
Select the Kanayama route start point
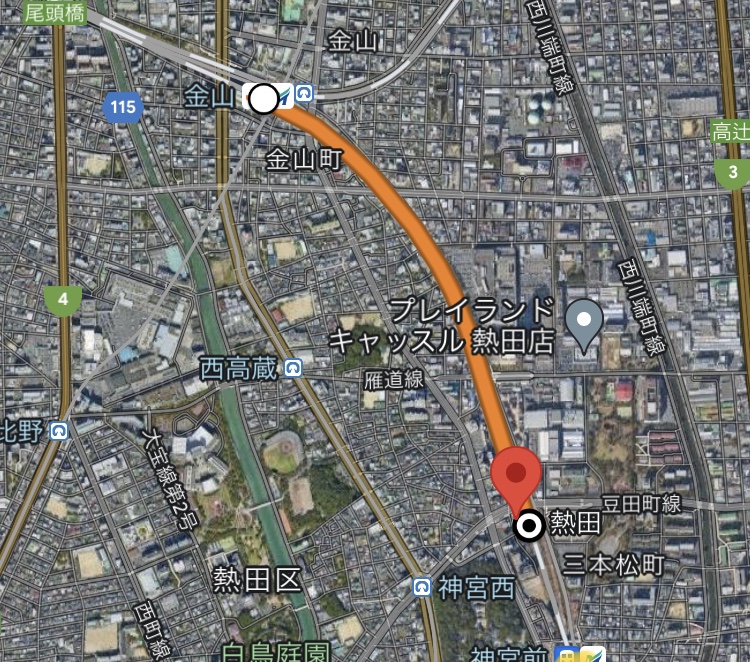click(264, 99)
